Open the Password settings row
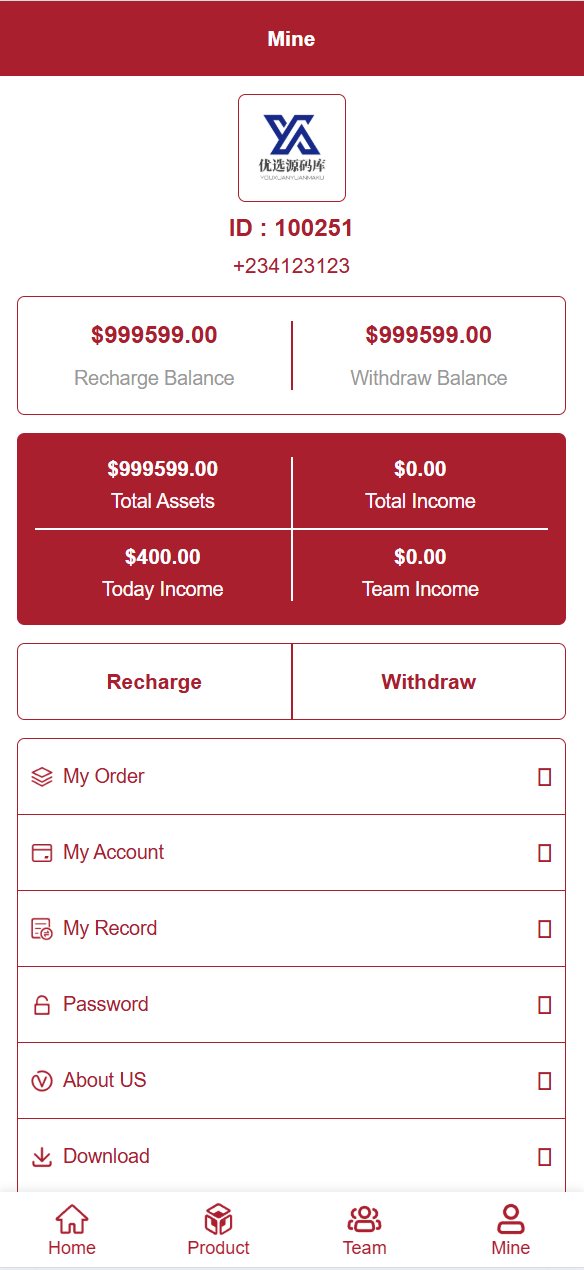Image resolution: width=584 pixels, height=1270 pixels. tap(291, 1005)
